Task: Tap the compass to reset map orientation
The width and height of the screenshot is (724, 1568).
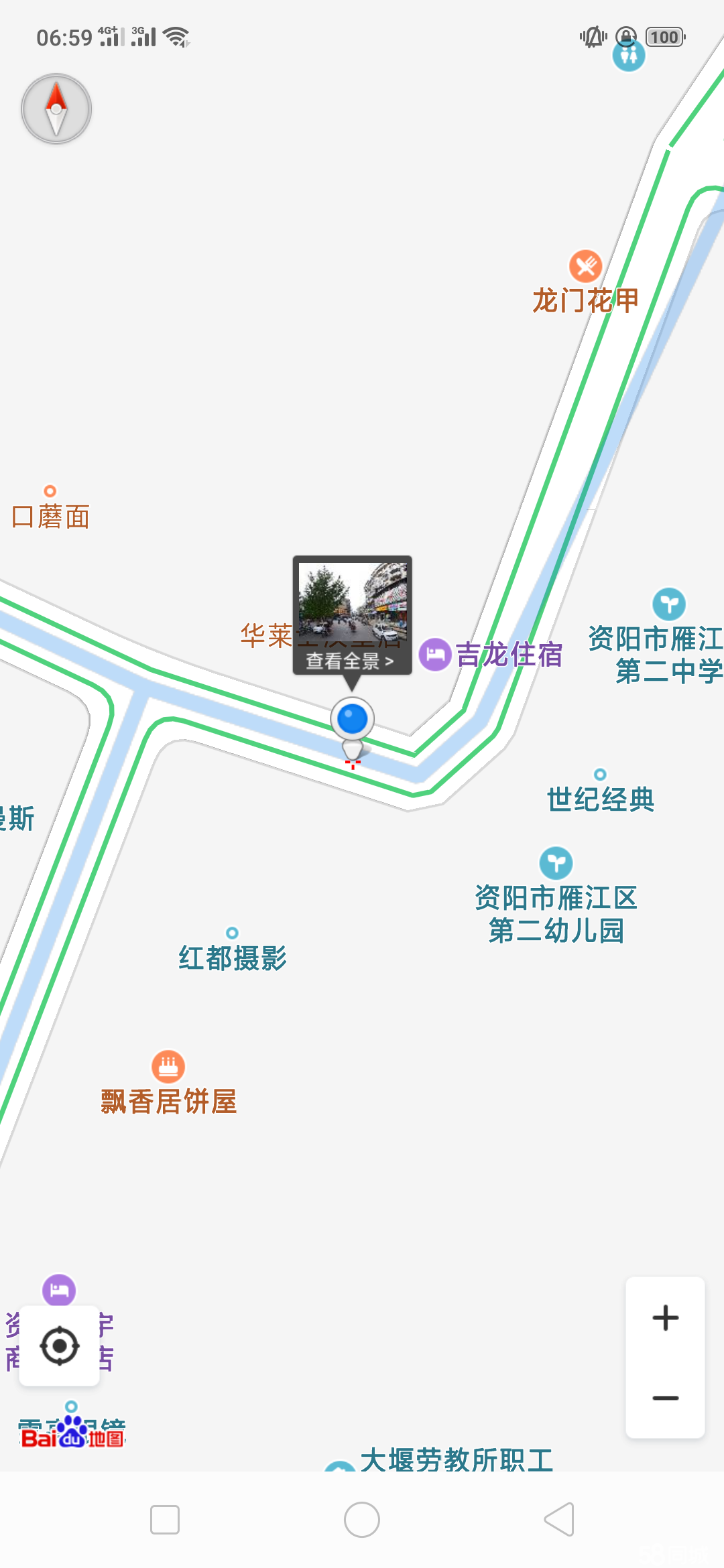Action: pos(56,109)
